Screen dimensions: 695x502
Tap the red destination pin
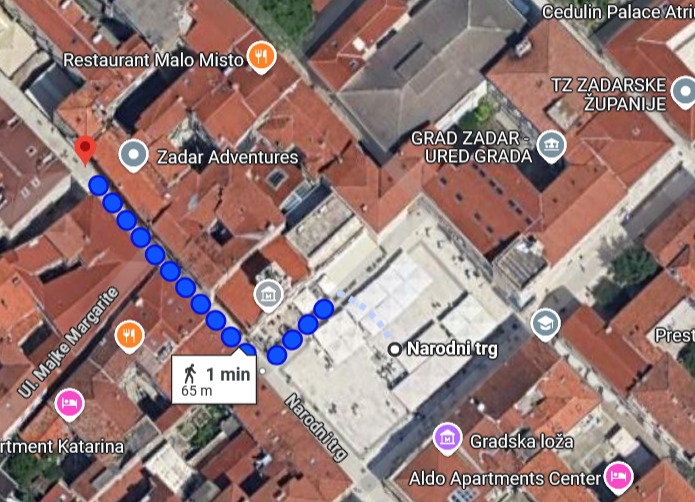tap(86, 150)
